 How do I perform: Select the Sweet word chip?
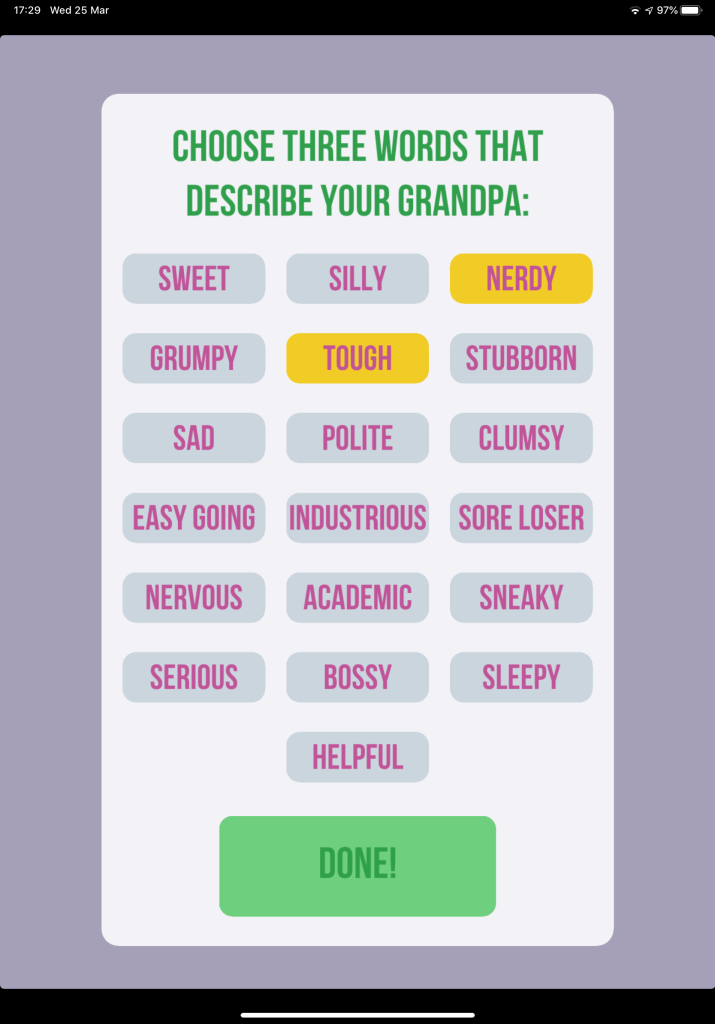(194, 278)
